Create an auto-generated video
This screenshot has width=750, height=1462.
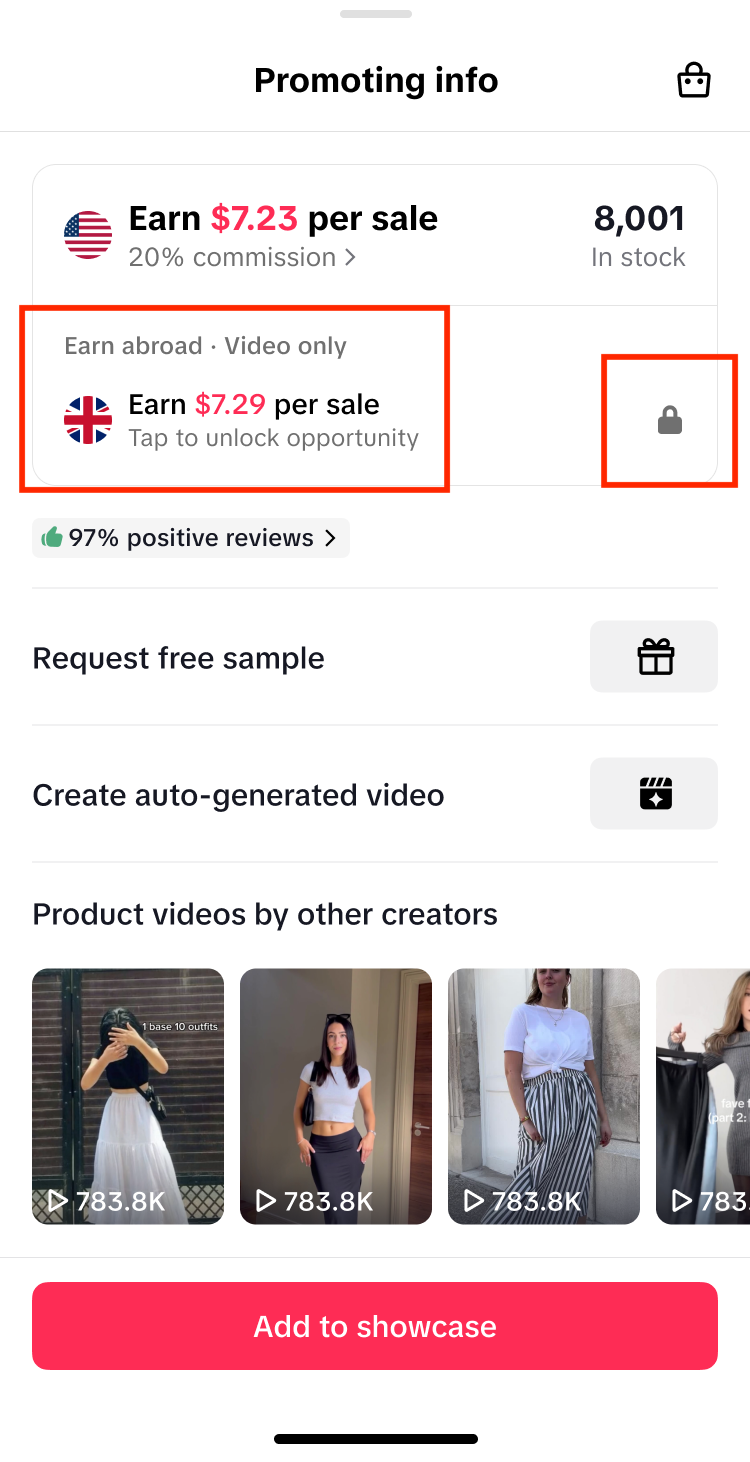[654, 794]
